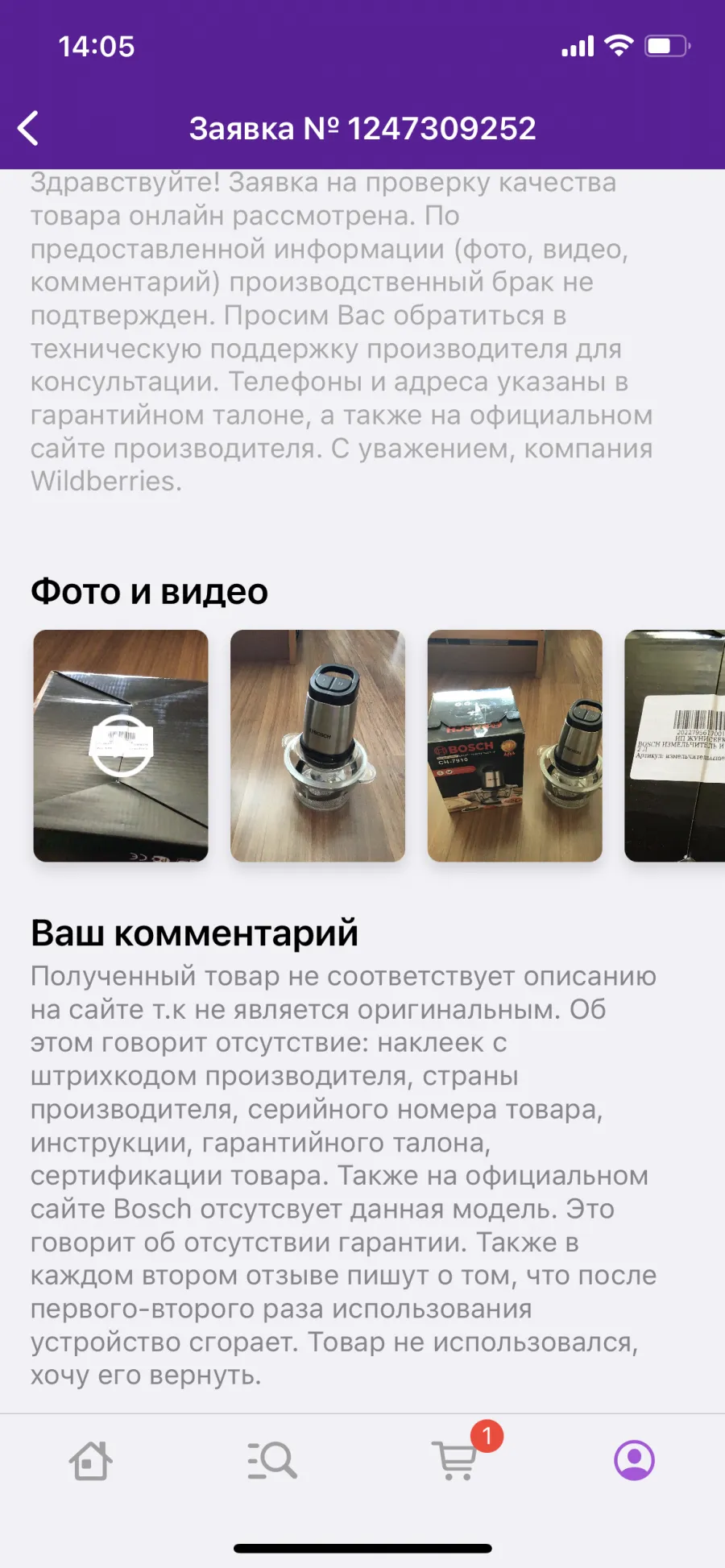
Task: Open the photo with the Bosch box and chopper
Action: coord(515,746)
